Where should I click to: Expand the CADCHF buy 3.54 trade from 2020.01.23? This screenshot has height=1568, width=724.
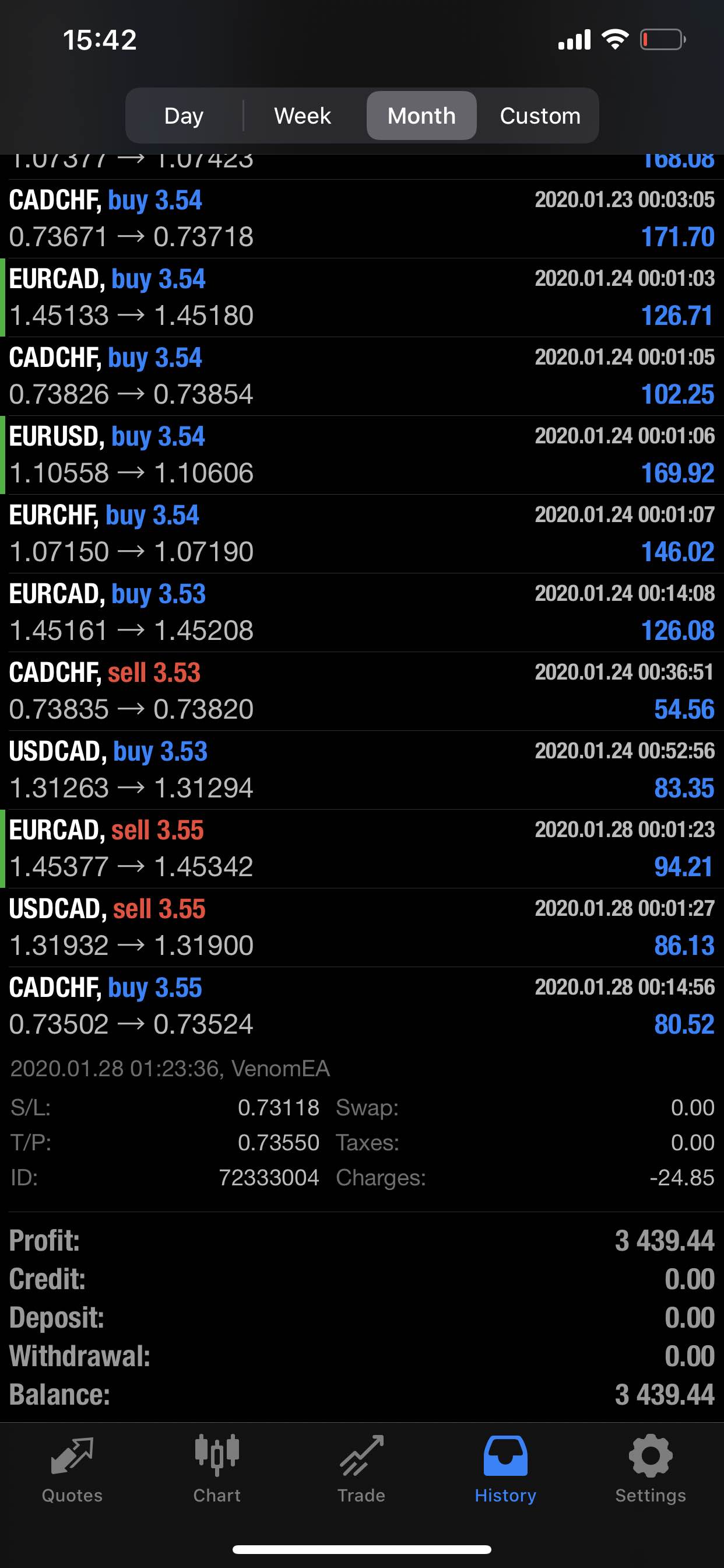coord(362,219)
